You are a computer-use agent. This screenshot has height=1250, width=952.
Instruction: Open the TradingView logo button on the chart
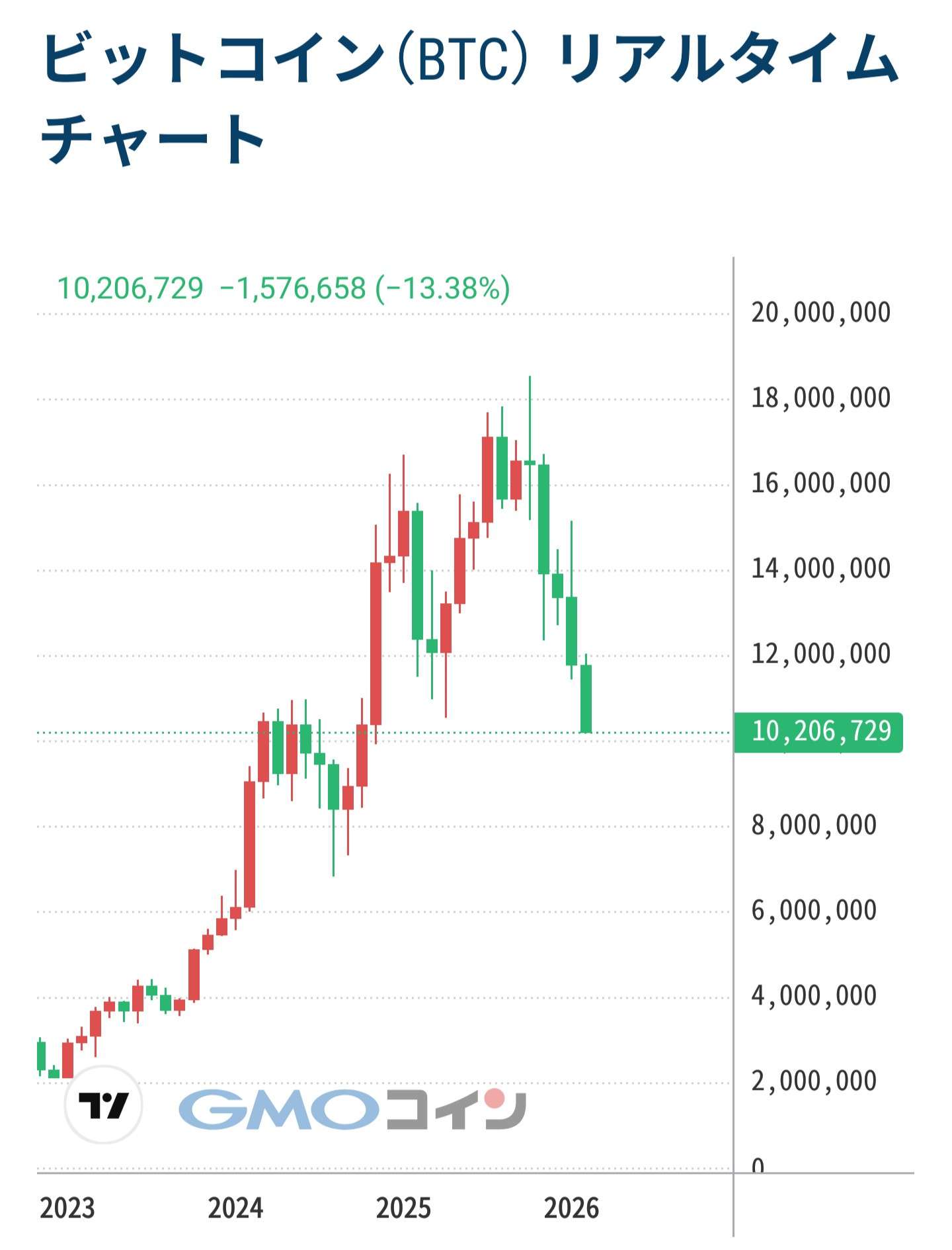point(103,1104)
